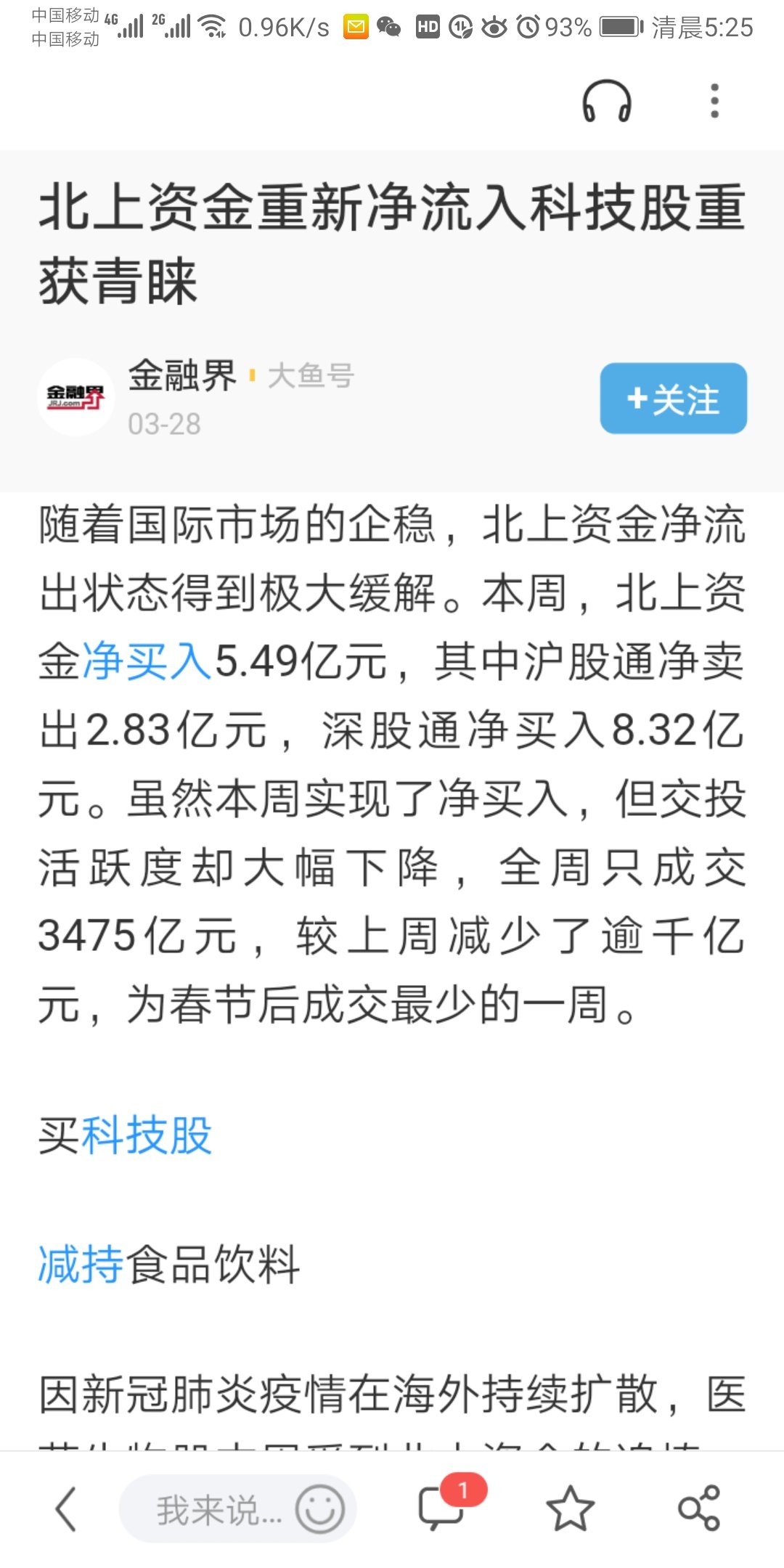This screenshot has width=784, height=1568.
Task: Open the 金融界 author profile avatar
Action: 76,397
